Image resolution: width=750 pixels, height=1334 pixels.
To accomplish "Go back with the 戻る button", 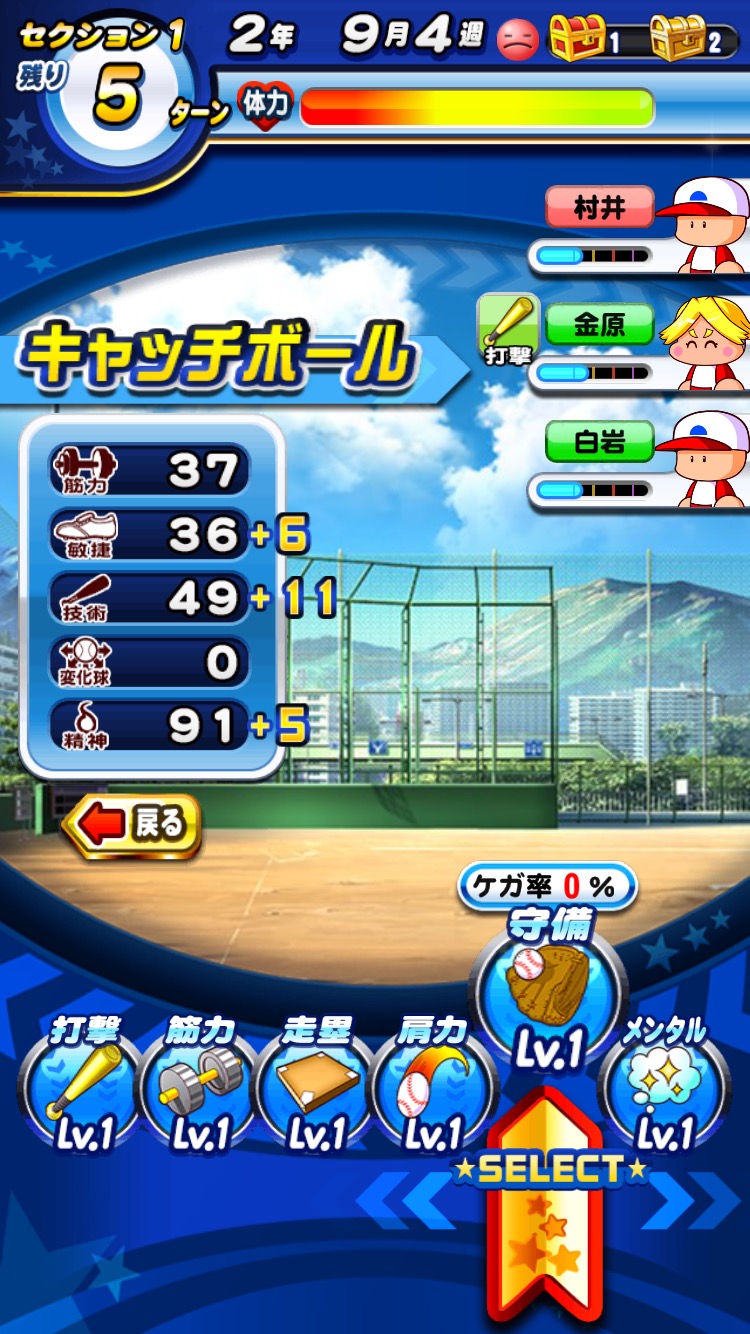I will coord(132,826).
